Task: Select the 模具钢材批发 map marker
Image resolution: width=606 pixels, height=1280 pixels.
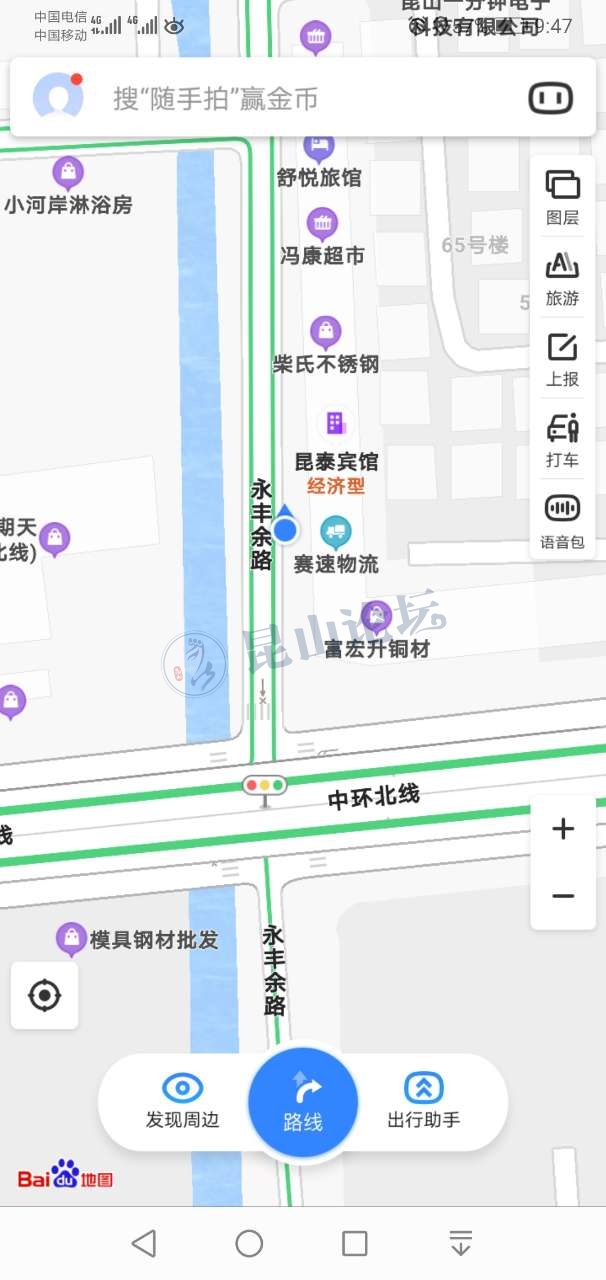Action: [x=71, y=939]
